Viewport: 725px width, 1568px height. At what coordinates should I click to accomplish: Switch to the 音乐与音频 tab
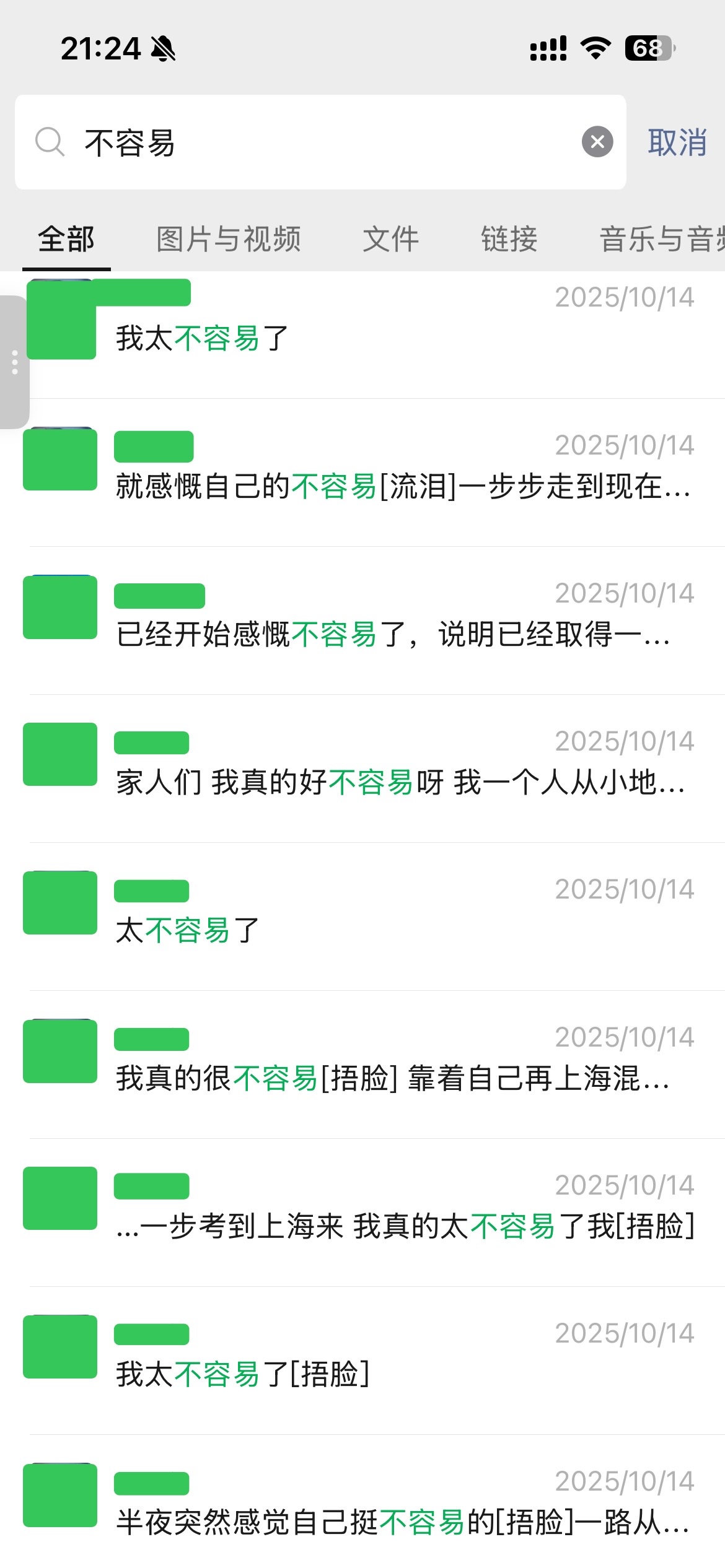pyautogui.click(x=662, y=239)
